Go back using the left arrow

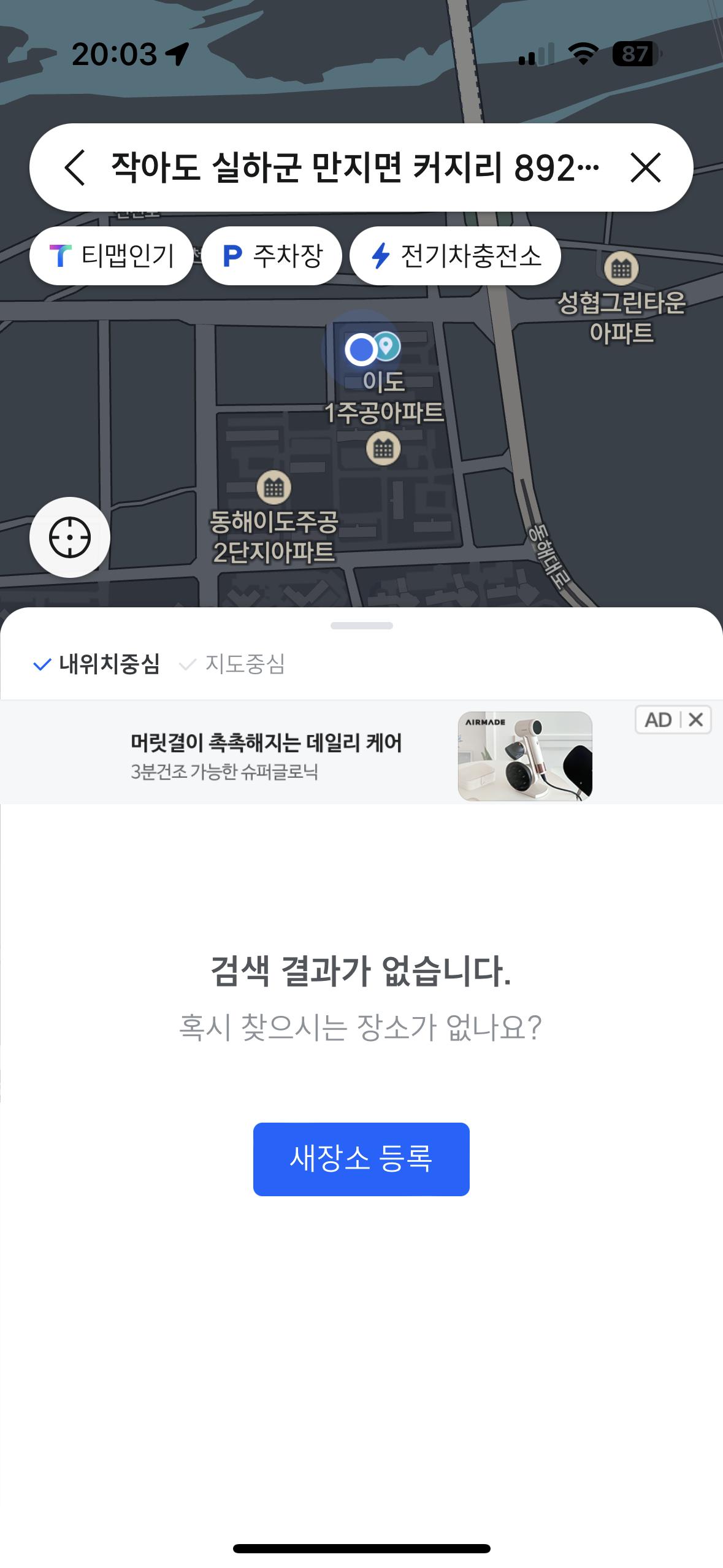75,167
